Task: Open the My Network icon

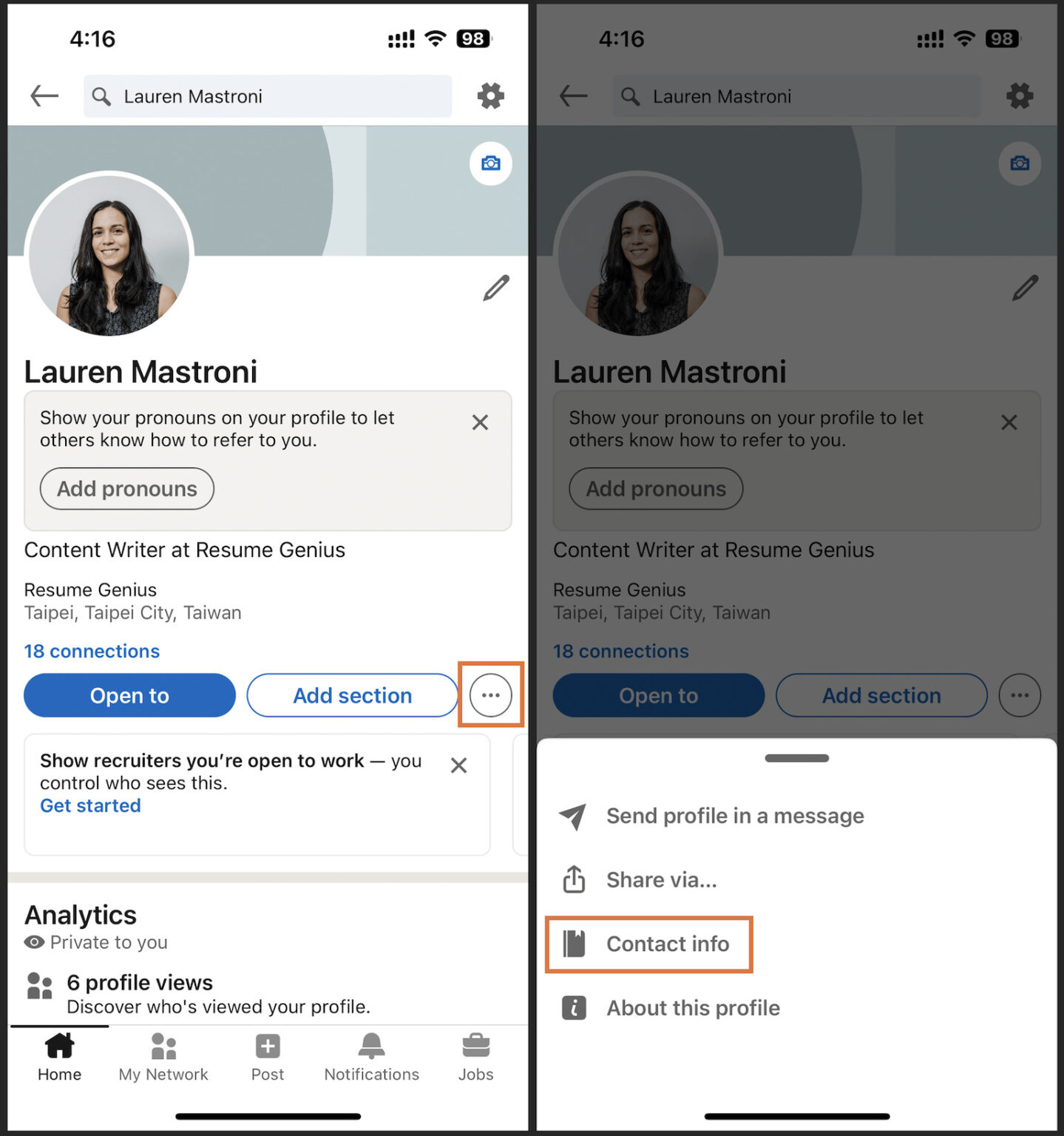Action: click(x=162, y=1055)
